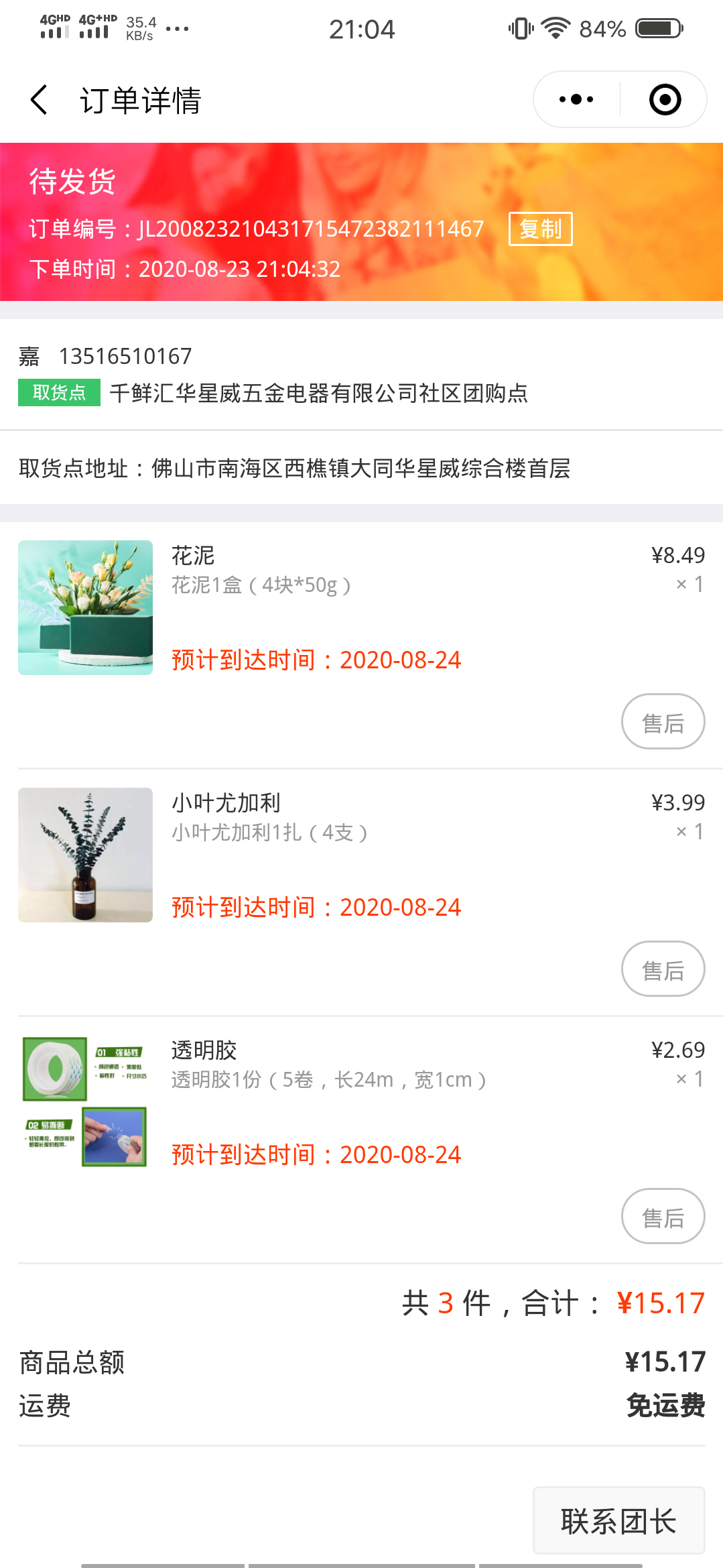Viewport: 723px width, 1568px height.
Task: Copy the order number with 复制
Action: coord(540,229)
